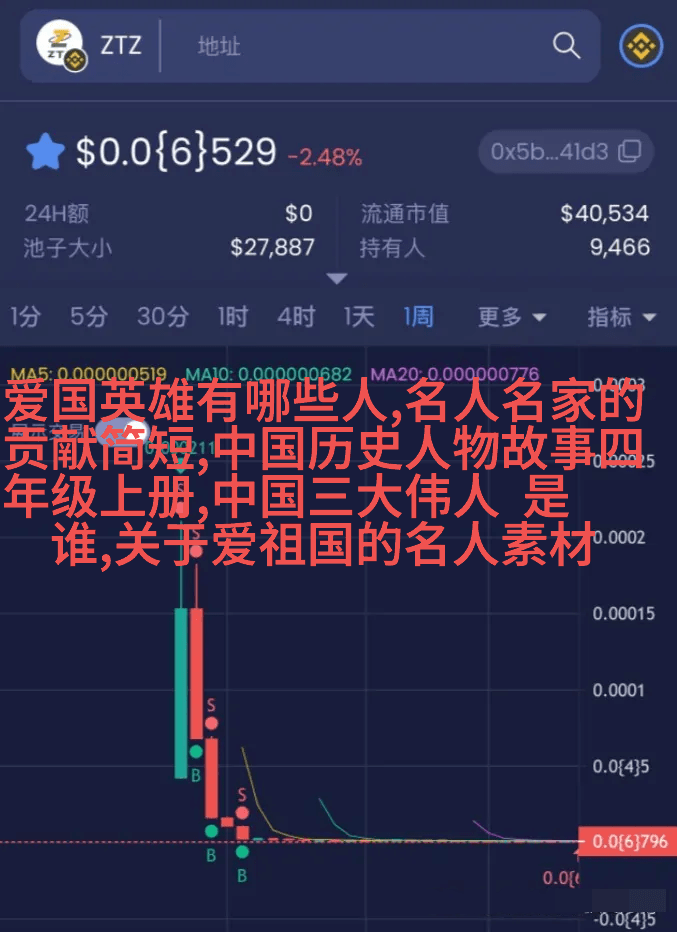
Task: Switch chart to 4时 interval
Action: [x=296, y=317]
